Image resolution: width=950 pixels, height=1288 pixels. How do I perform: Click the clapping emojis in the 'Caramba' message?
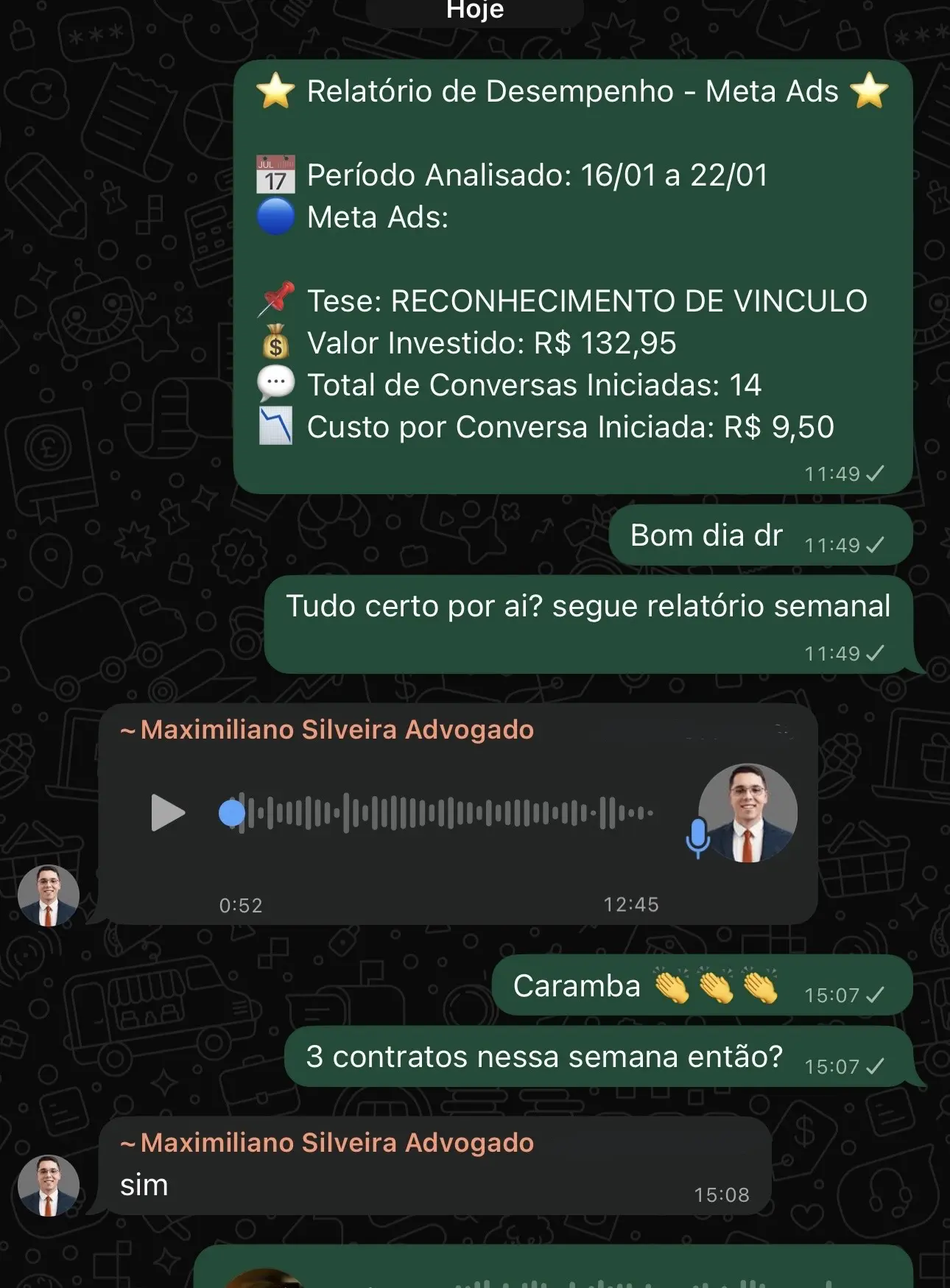(717, 985)
